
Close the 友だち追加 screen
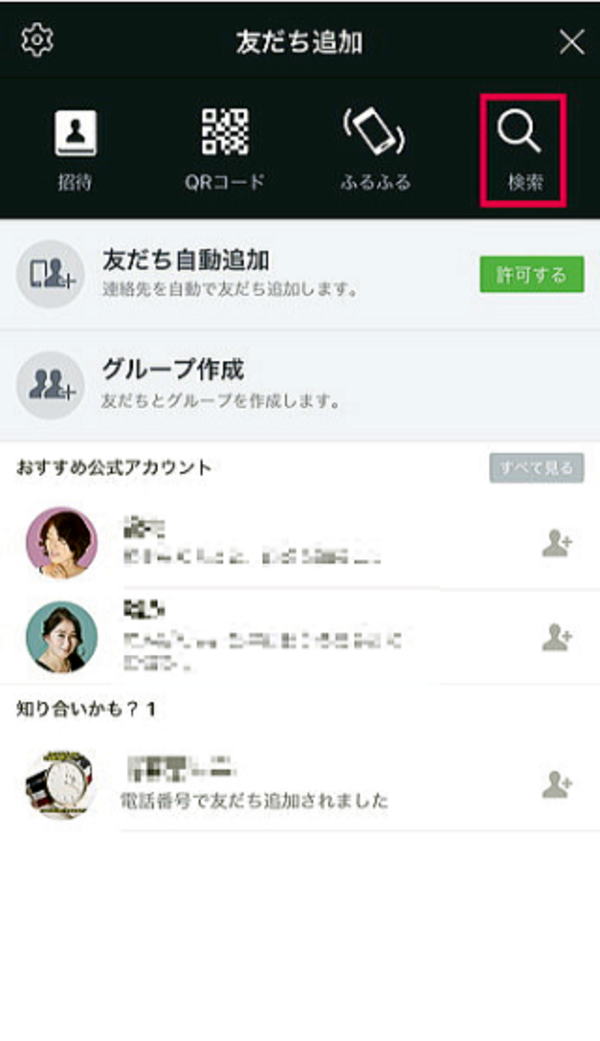[x=571, y=42]
